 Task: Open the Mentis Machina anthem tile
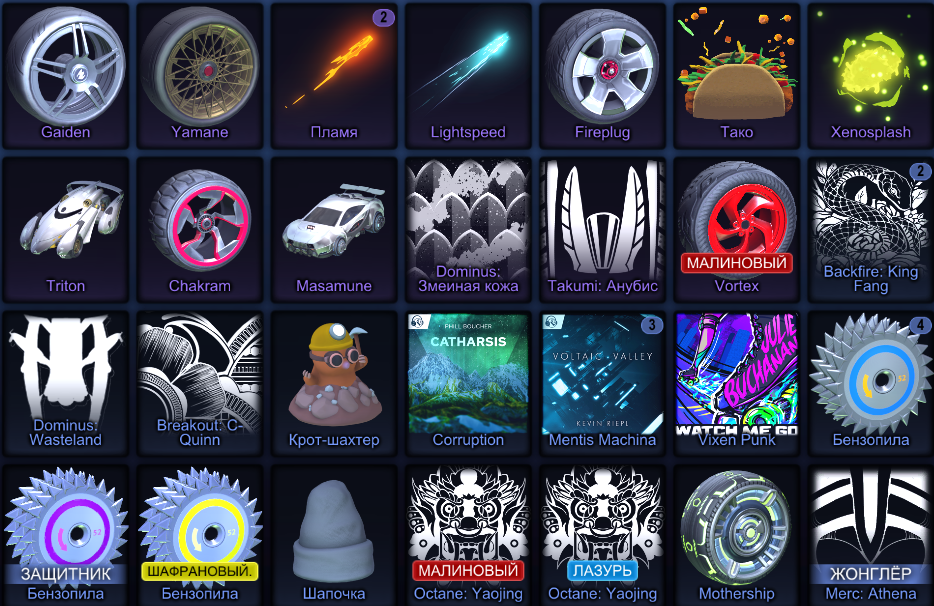click(602, 380)
